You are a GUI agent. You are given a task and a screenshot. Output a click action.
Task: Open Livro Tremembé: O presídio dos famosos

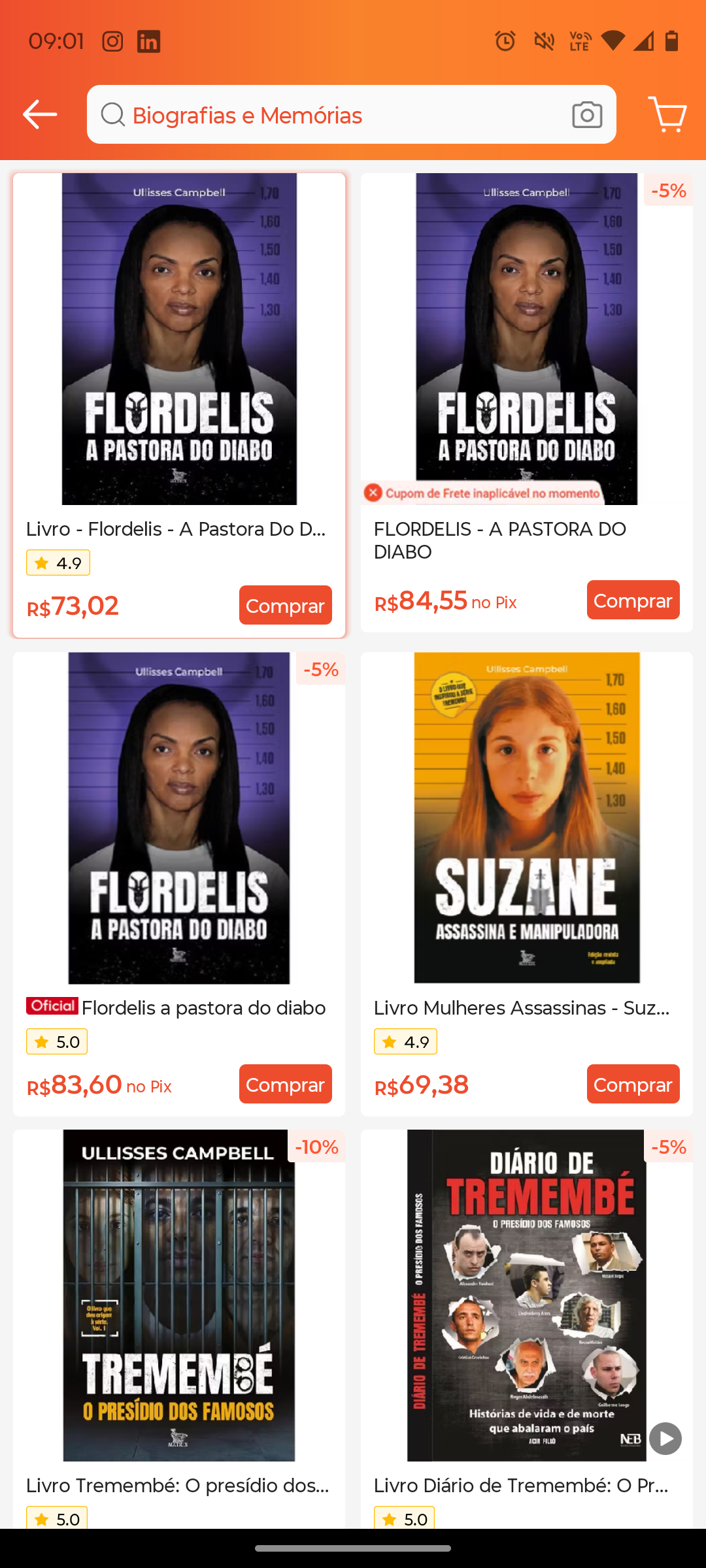pyautogui.click(x=179, y=1329)
